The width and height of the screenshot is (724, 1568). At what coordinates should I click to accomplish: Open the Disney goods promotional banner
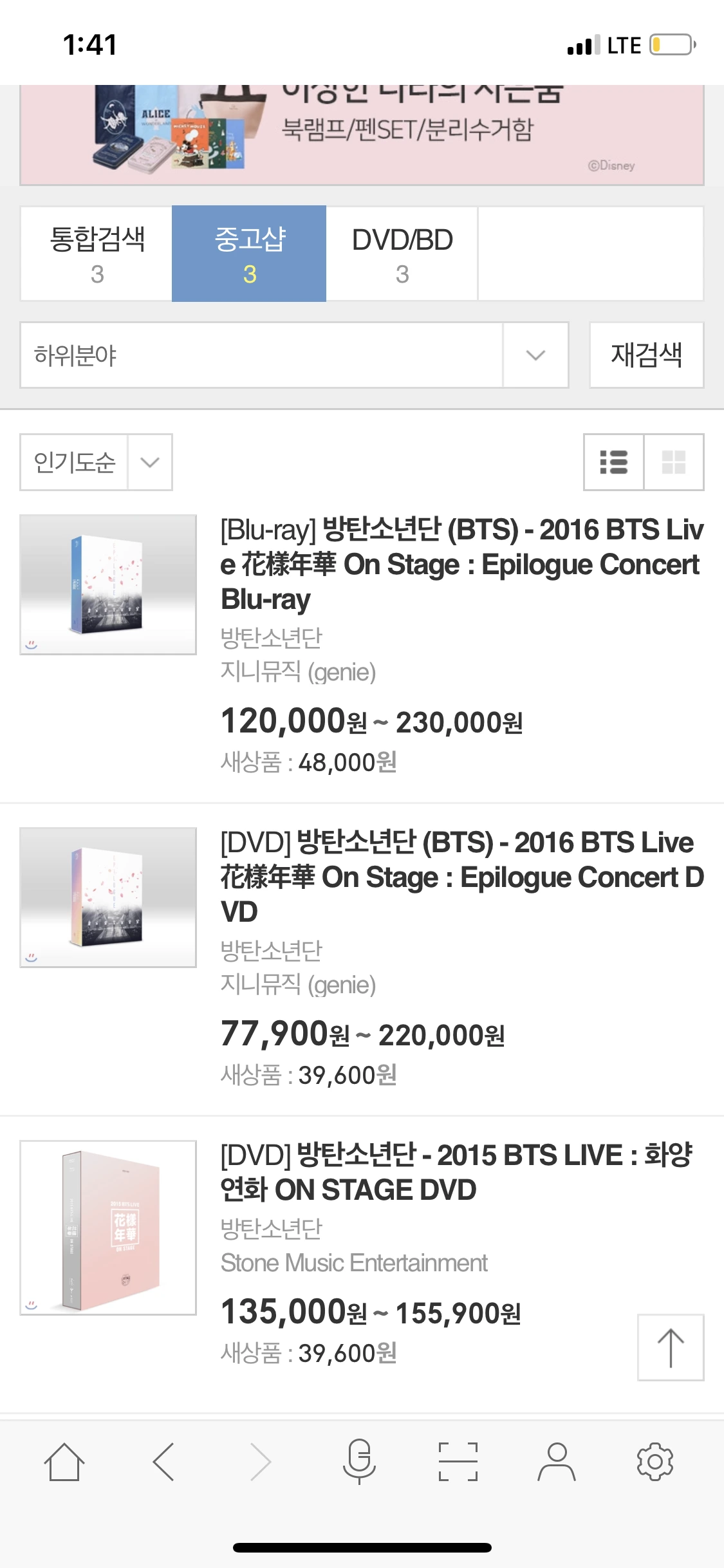coord(362,135)
